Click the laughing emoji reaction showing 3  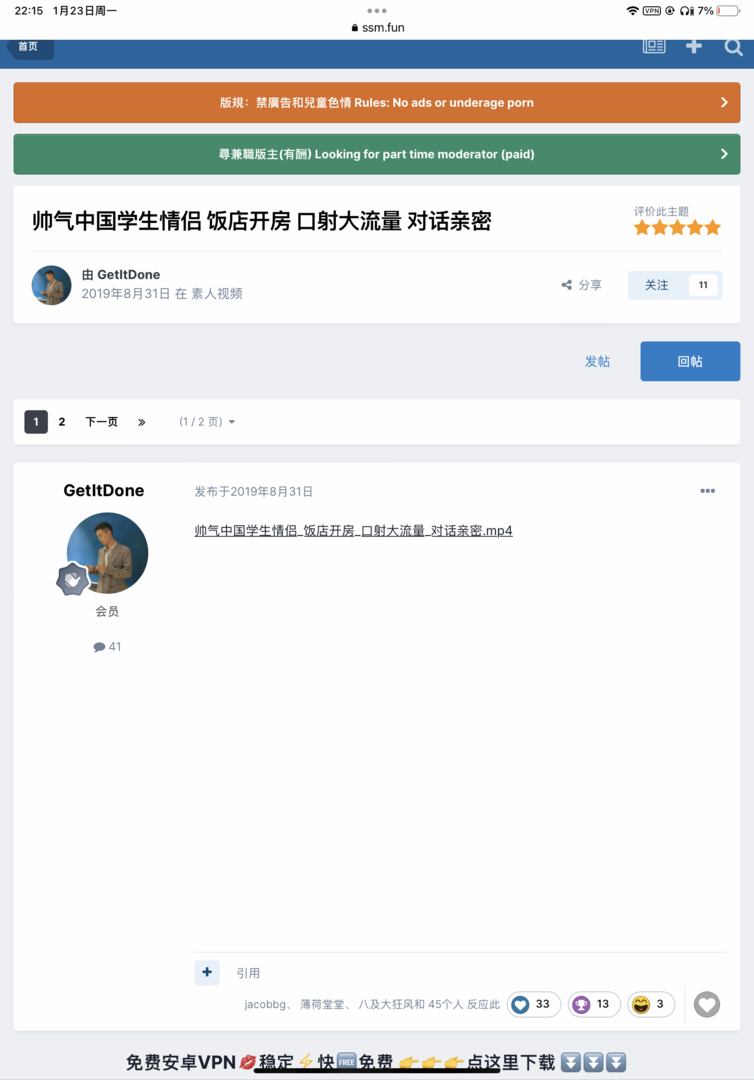tap(650, 1004)
